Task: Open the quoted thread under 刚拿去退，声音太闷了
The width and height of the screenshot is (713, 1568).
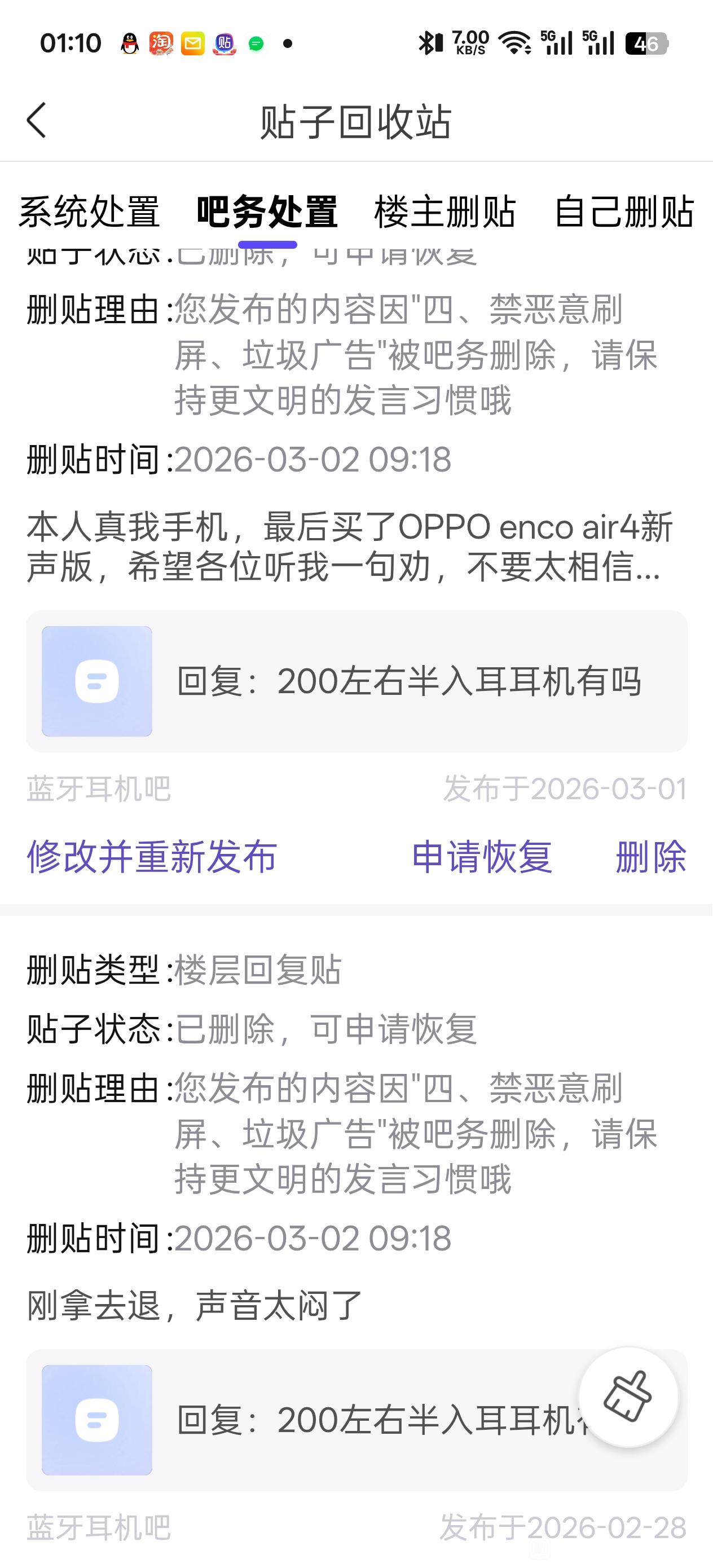Action: pyautogui.click(x=305, y=1420)
